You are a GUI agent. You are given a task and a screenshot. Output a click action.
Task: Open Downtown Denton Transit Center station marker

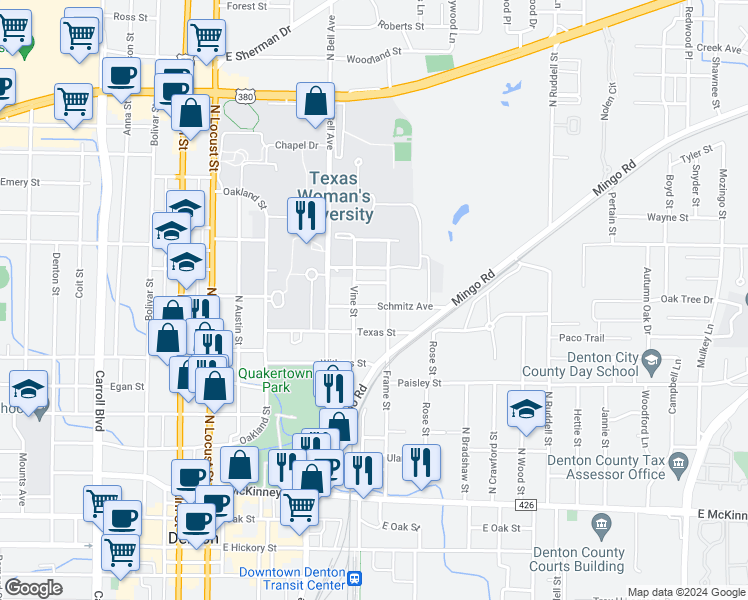point(354,577)
